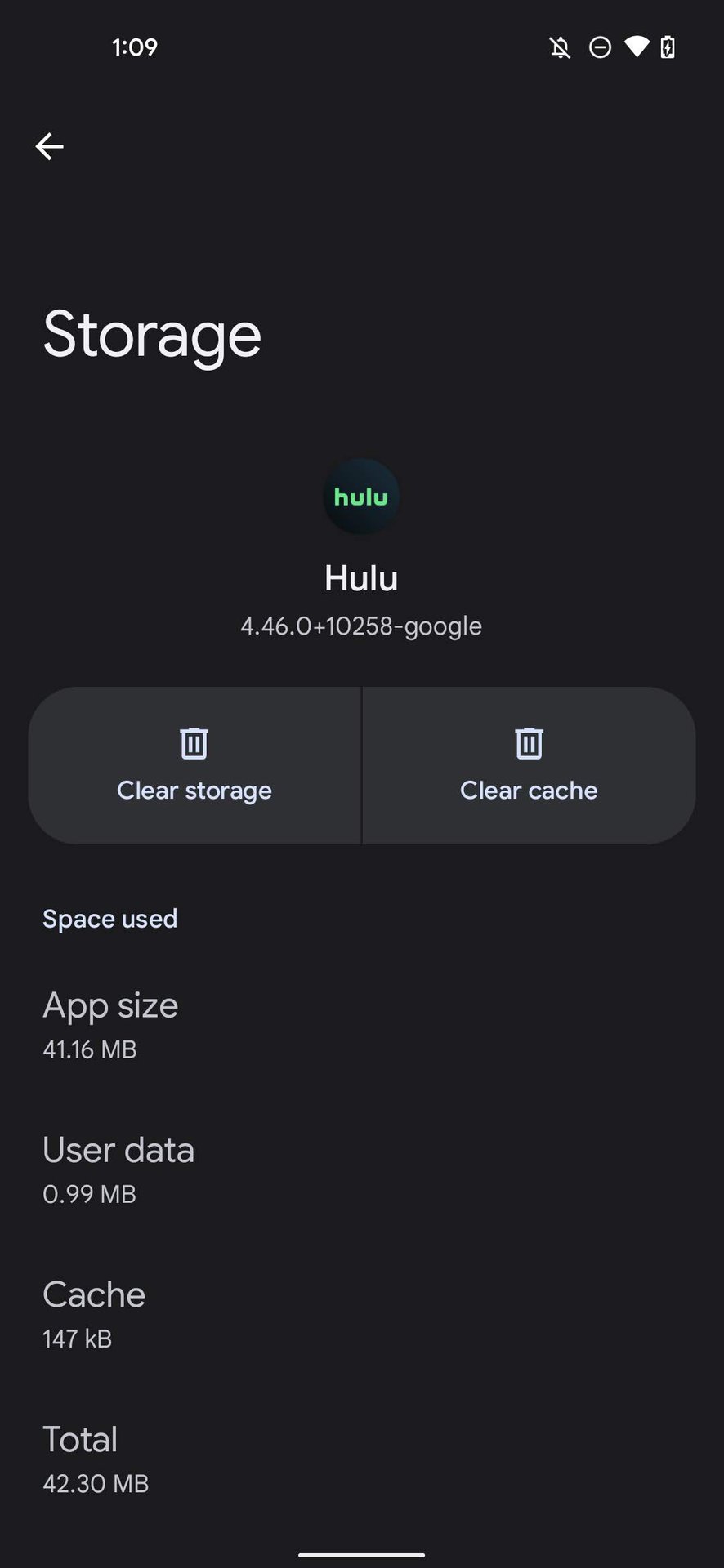
Task: Go back using the arrow icon
Action: coord(50,146)
